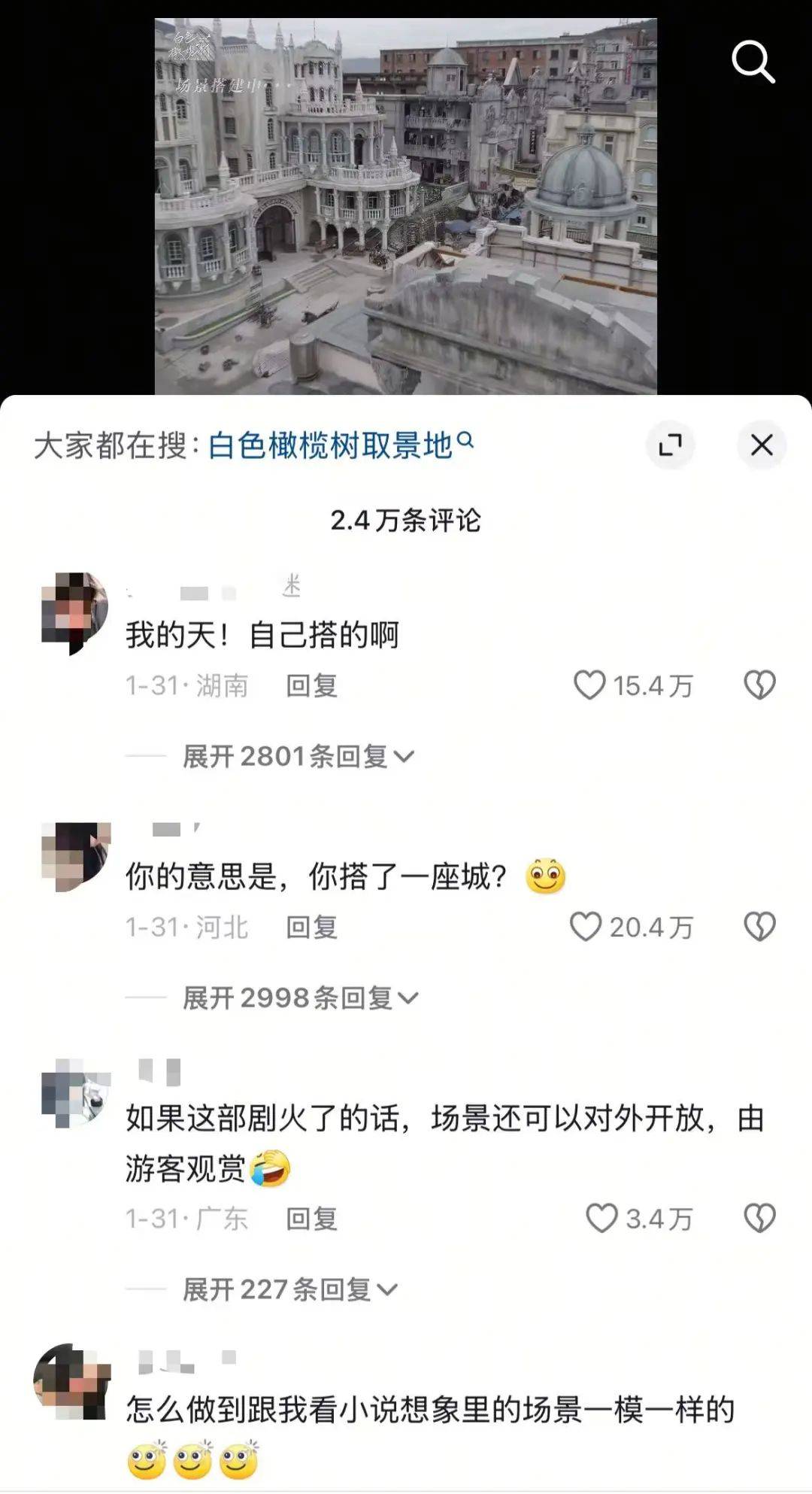Expand the comments panel to full screen
This screenshot has width=812, height=1494.
click(x=669, y=445)
